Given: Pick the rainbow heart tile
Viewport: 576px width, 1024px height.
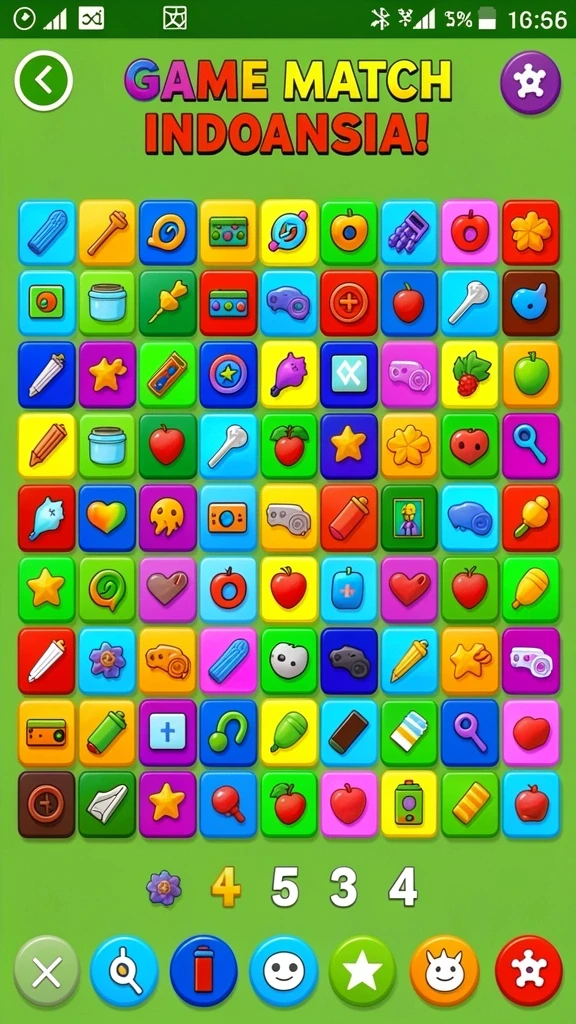Looking at the screenshot, I should pos(107,517).
